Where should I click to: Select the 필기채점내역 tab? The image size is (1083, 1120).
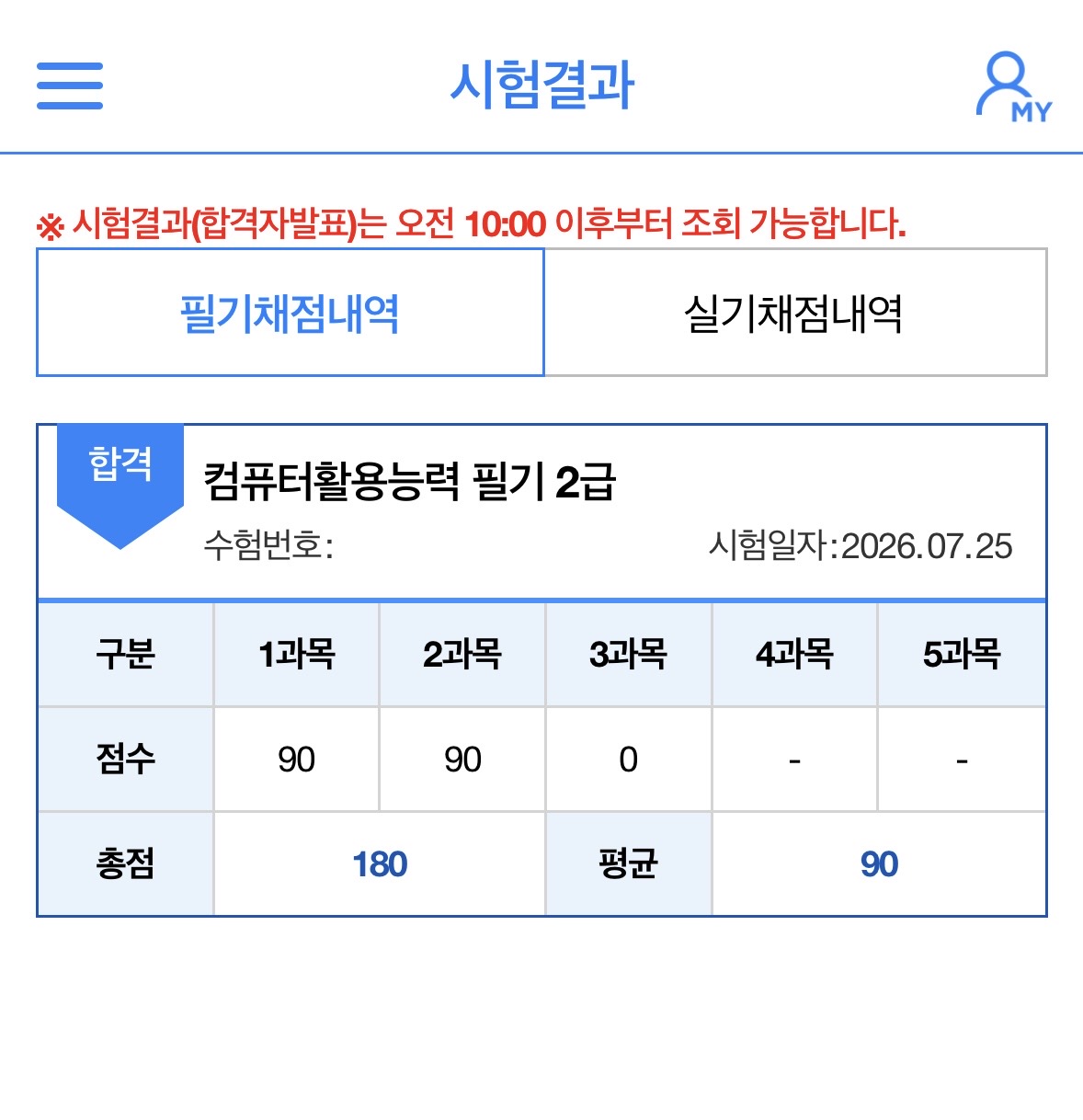pos(291,313)
